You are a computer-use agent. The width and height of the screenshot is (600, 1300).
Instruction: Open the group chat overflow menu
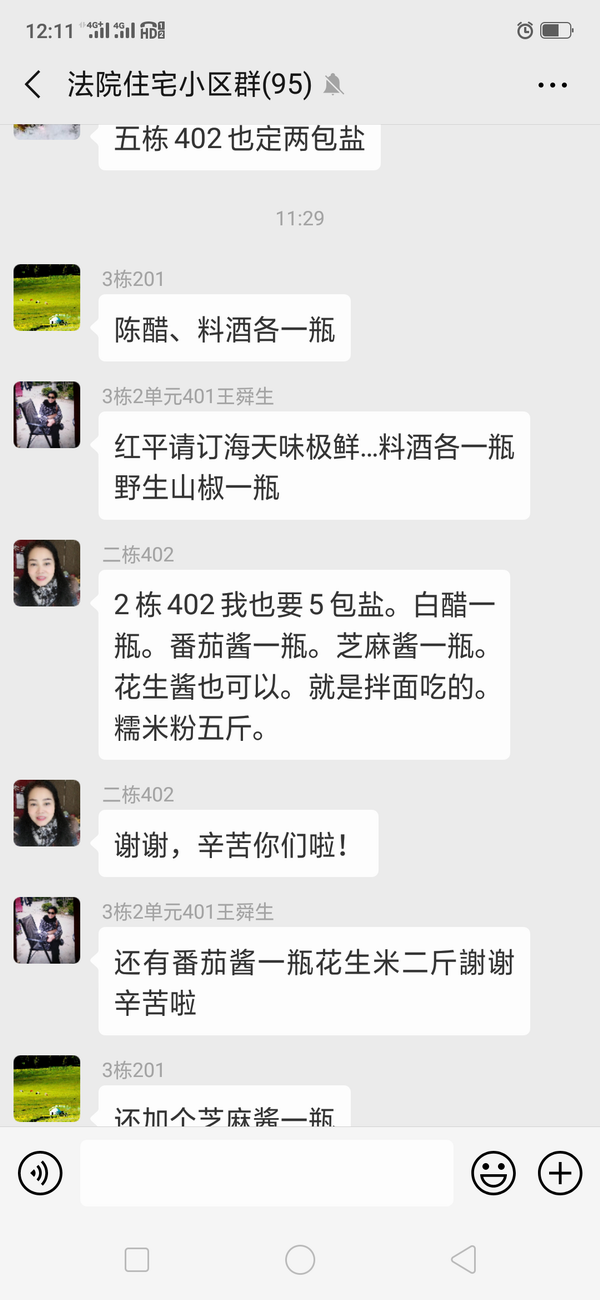[552, 86]
